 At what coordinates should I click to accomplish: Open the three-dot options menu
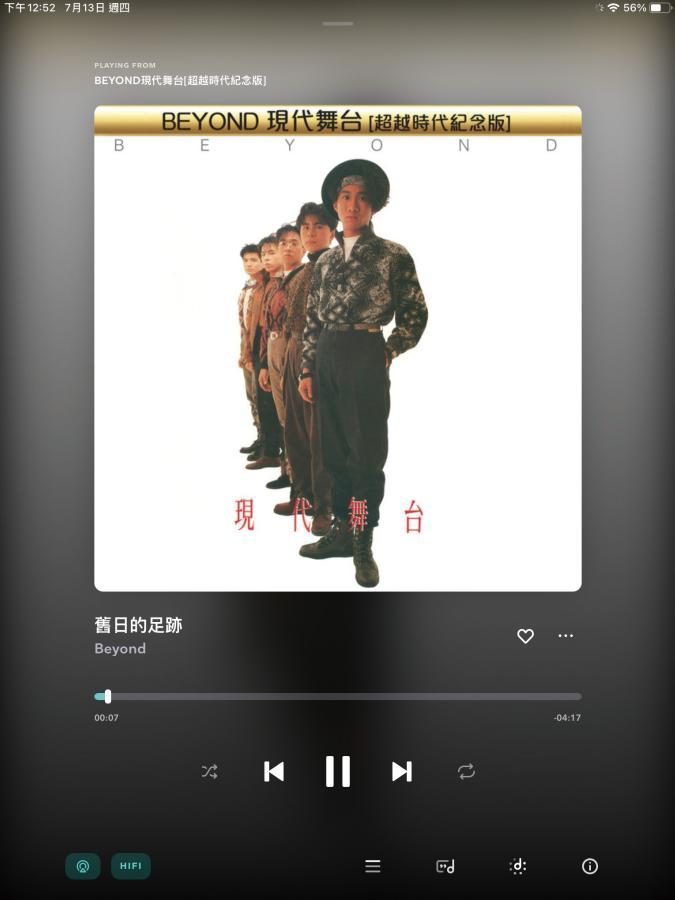tap(566, 636)
